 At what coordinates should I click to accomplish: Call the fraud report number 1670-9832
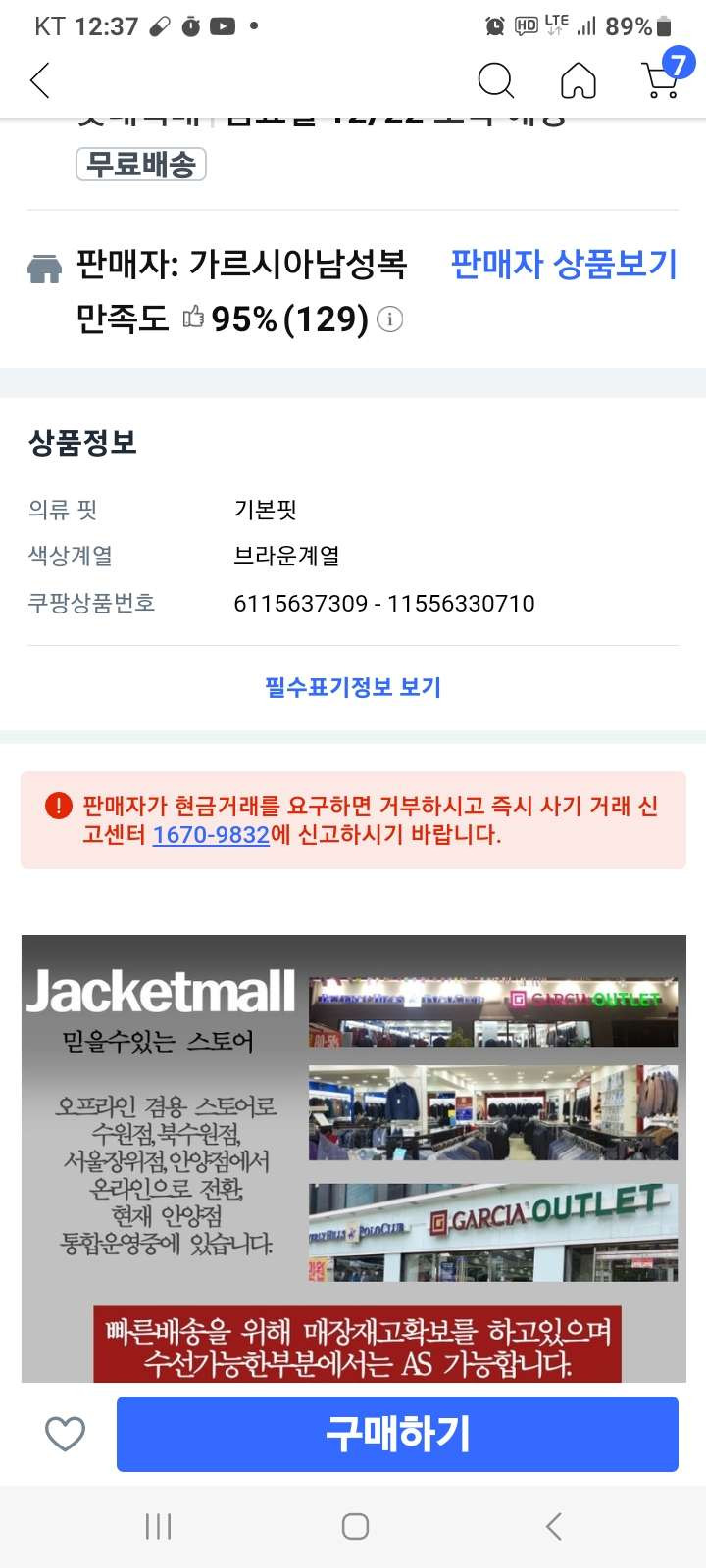pyautogui.click(x=211, y=835)
